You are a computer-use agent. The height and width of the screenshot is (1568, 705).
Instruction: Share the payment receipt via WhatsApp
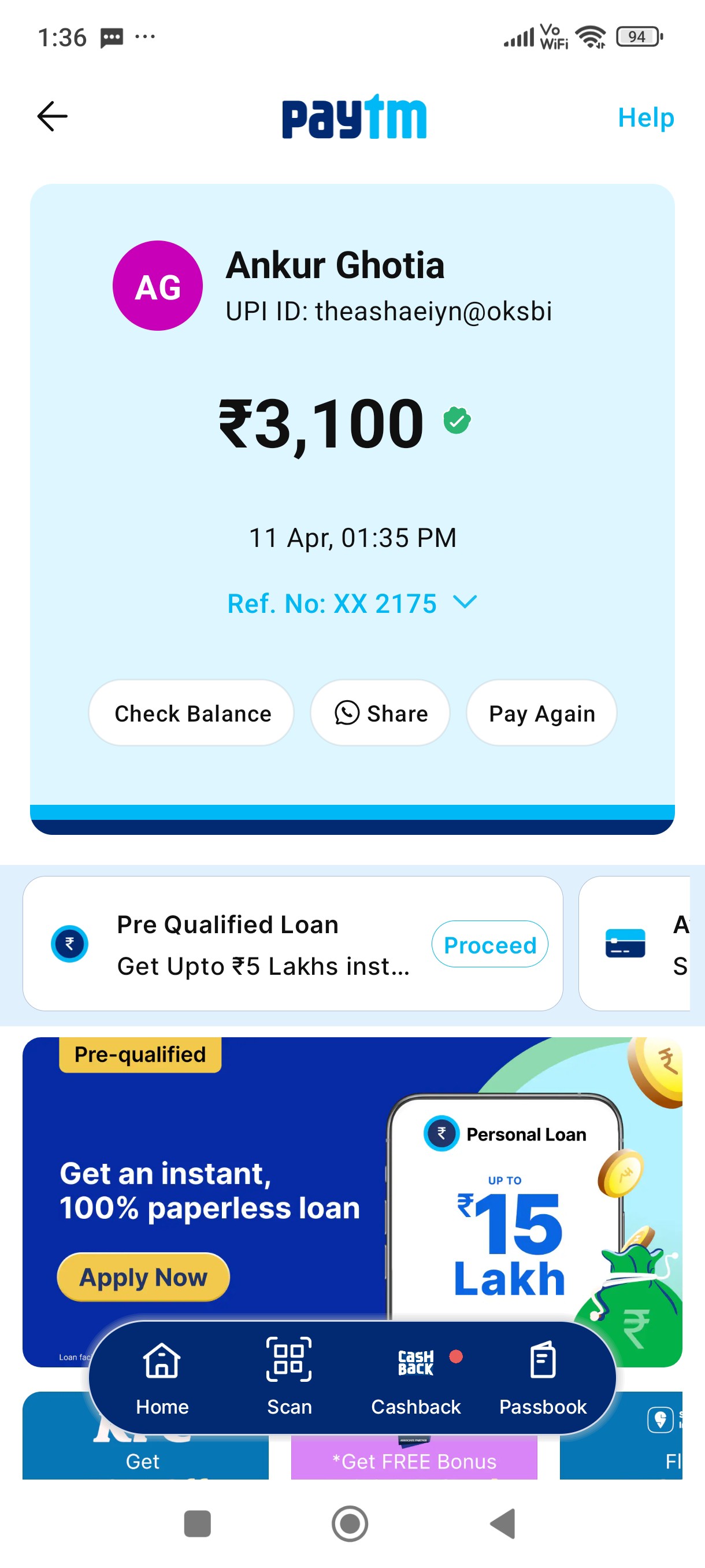point(380,713)
